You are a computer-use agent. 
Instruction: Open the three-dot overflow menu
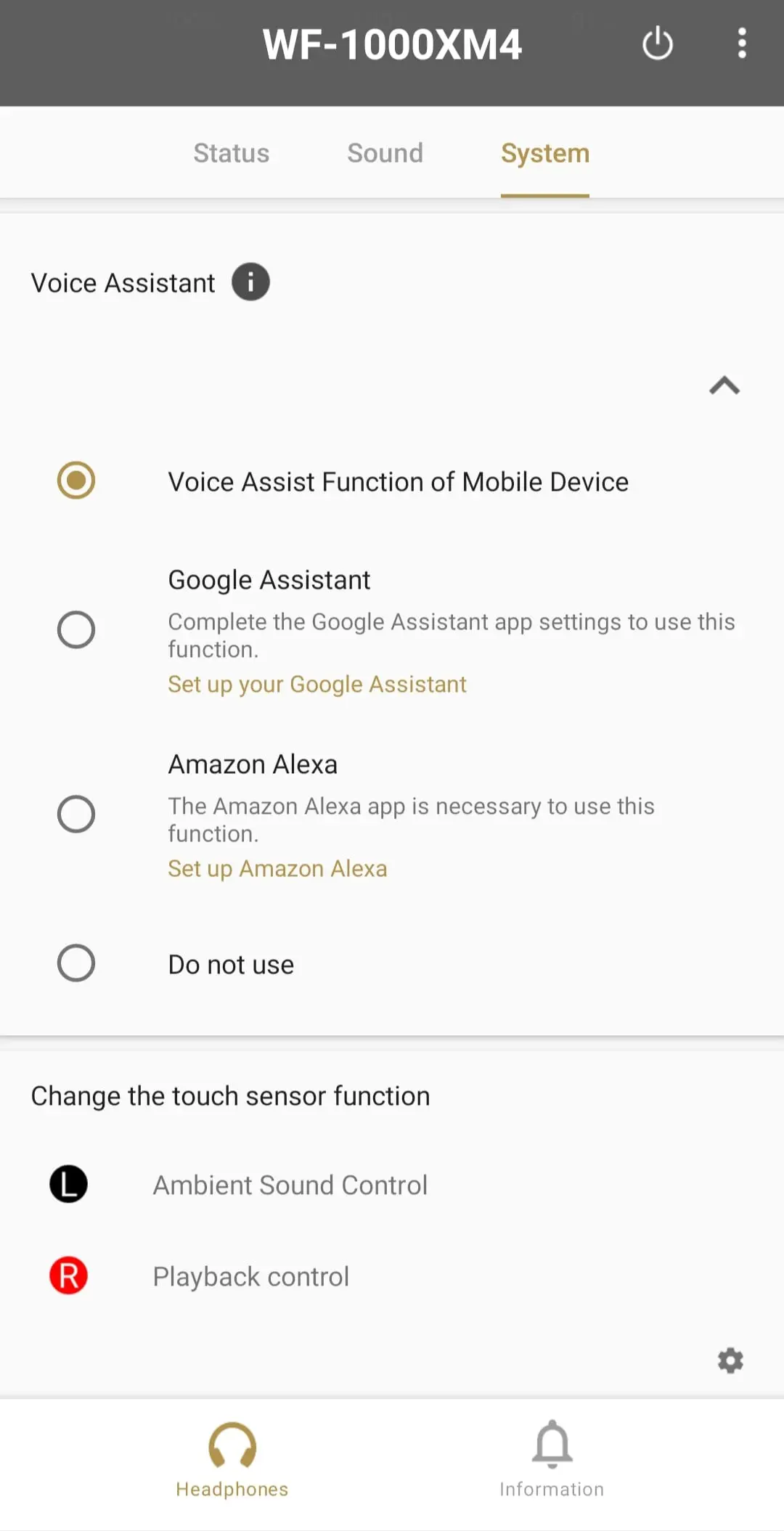(741, 44)
